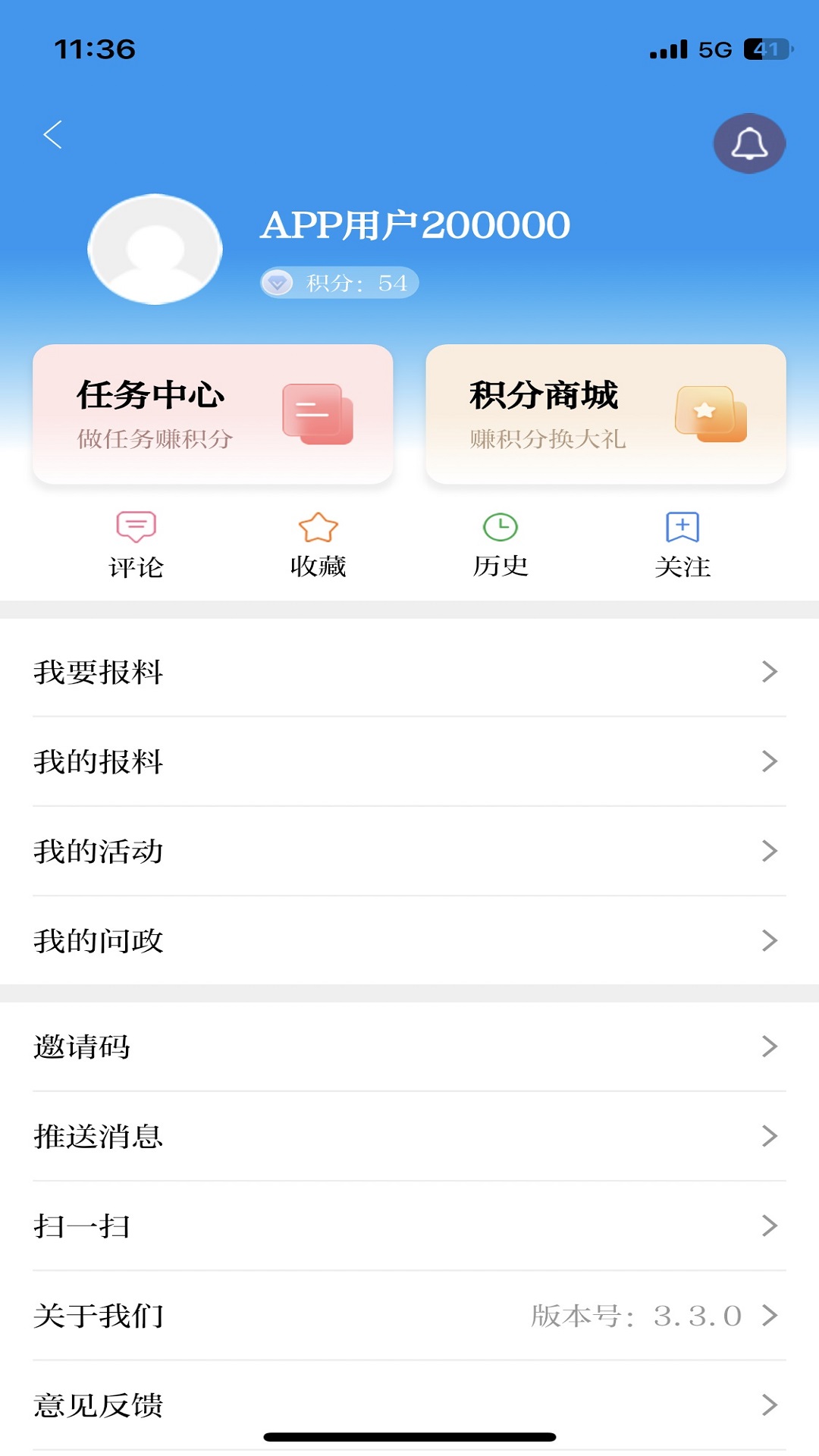
Task: Open the notification bell
Action: click(x=749, y=143)
